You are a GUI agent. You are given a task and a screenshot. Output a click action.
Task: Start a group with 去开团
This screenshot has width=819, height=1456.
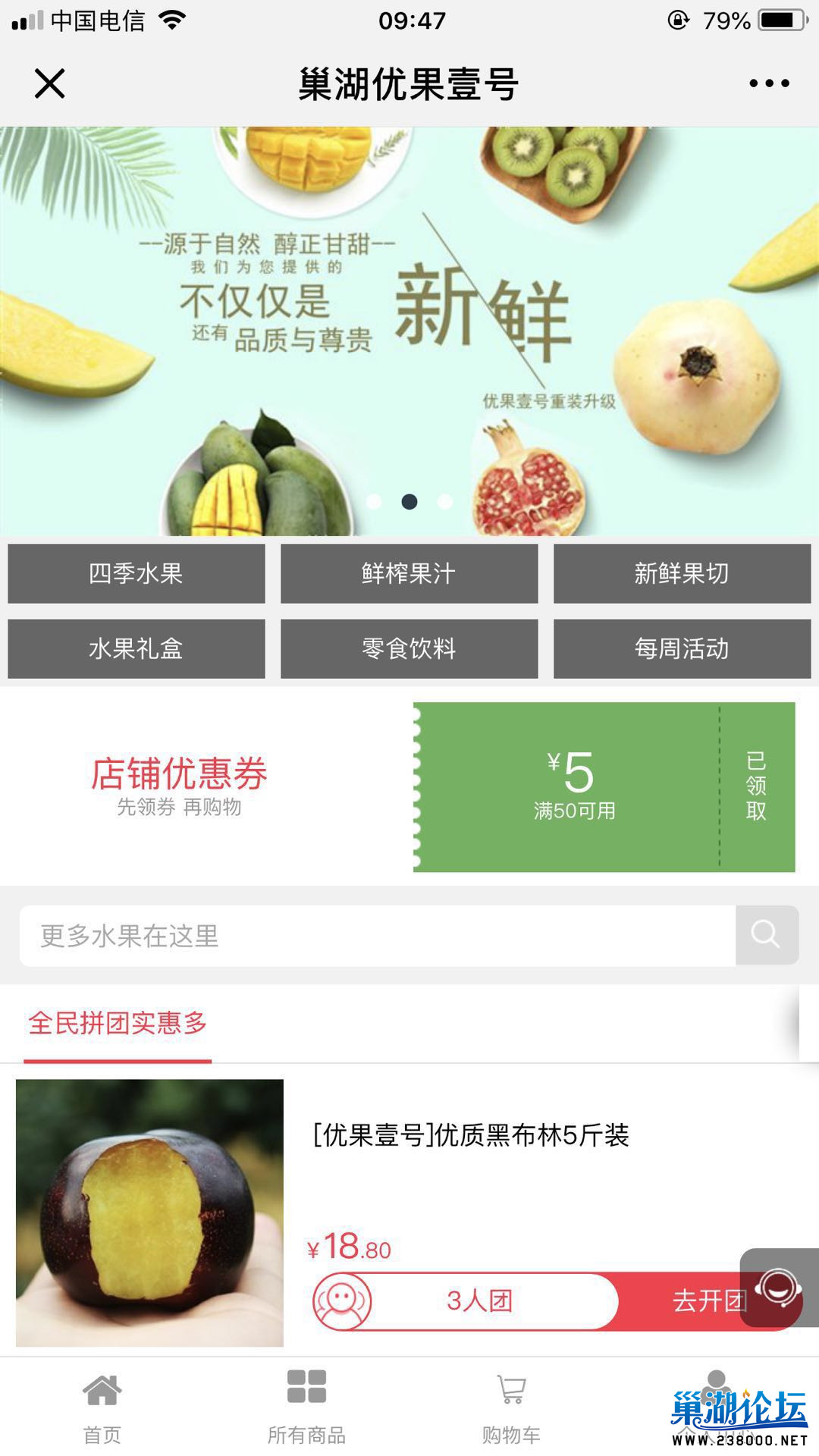click(698, 1301)
